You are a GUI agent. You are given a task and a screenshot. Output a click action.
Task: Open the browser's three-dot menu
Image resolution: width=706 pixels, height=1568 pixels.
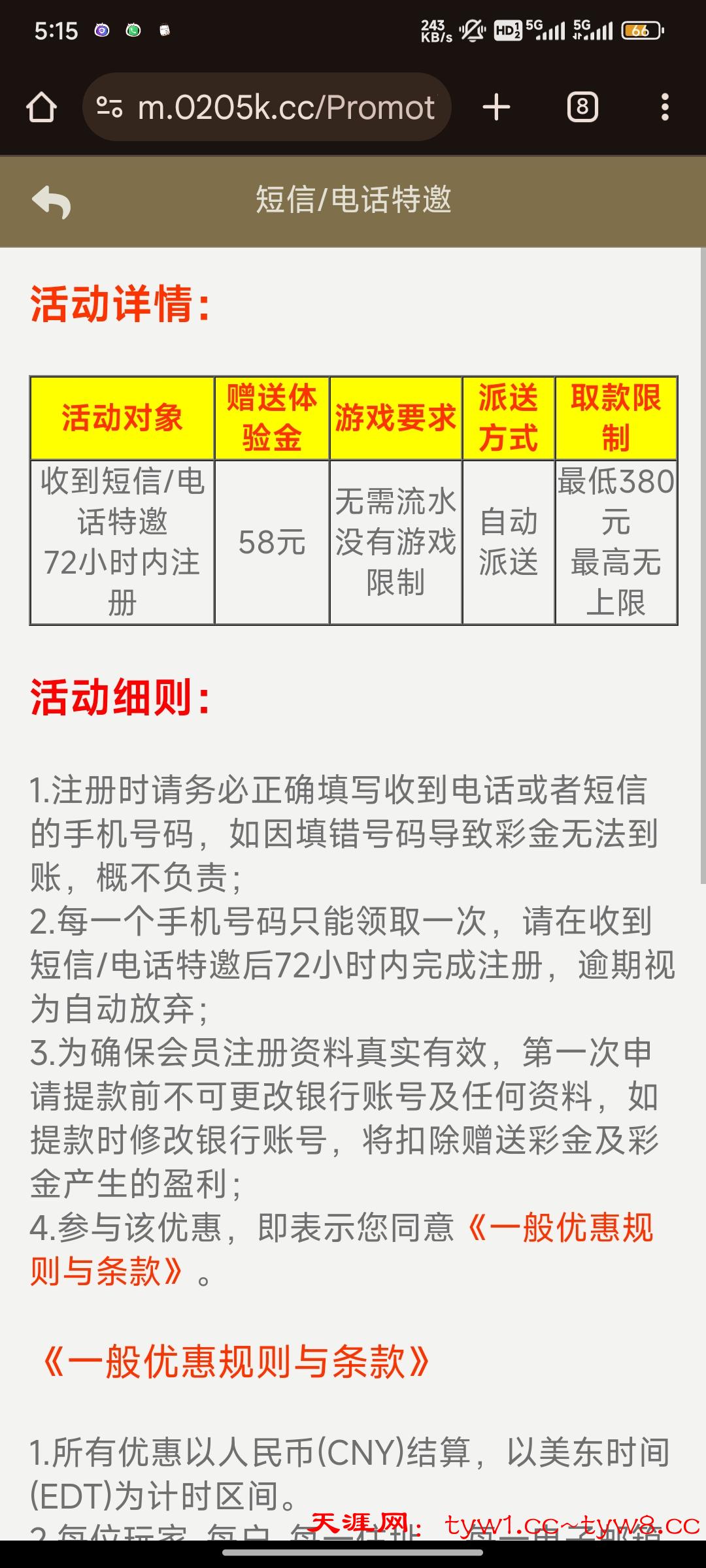(665, 107)
